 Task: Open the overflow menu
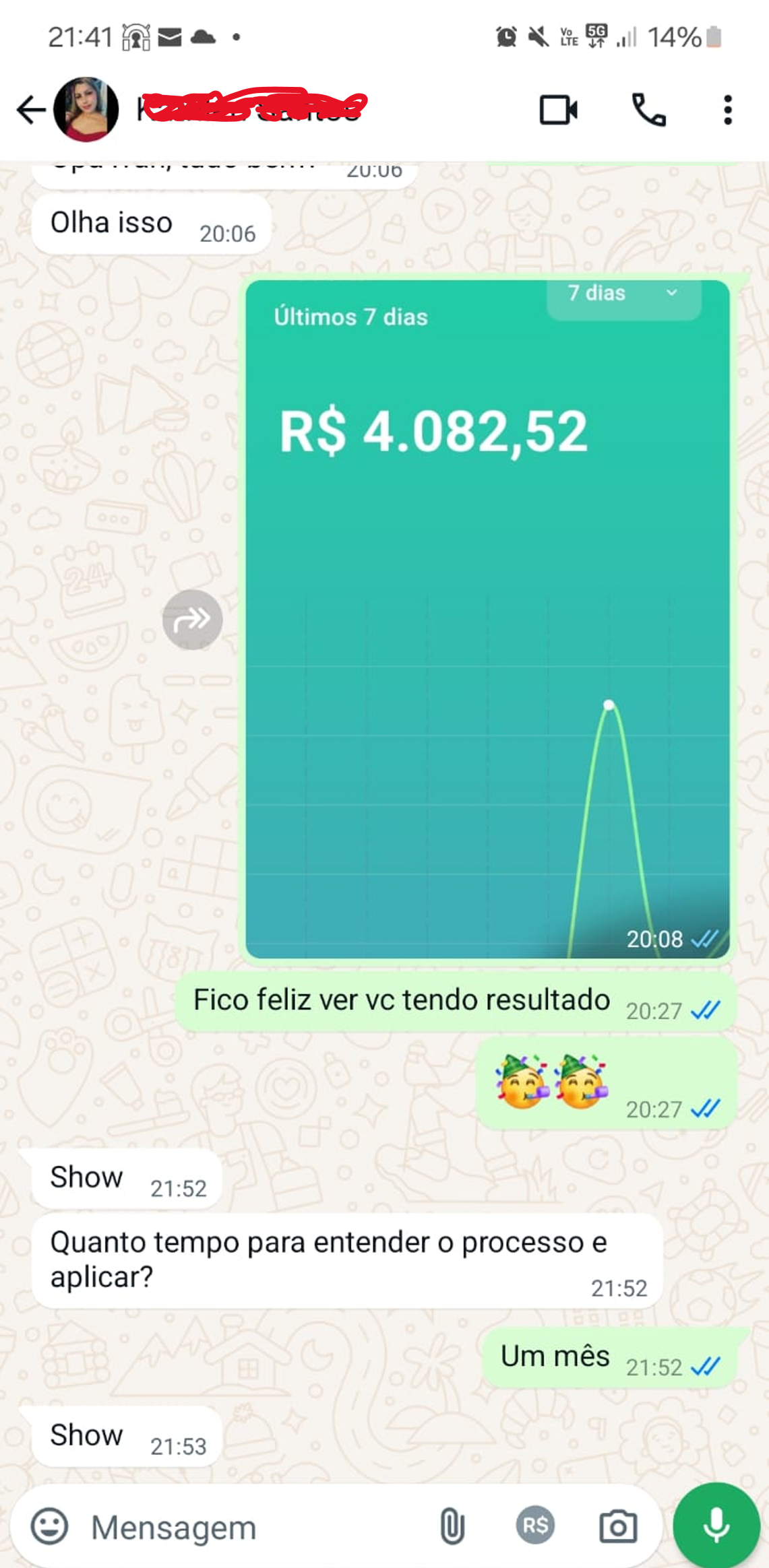pos(727,110)
